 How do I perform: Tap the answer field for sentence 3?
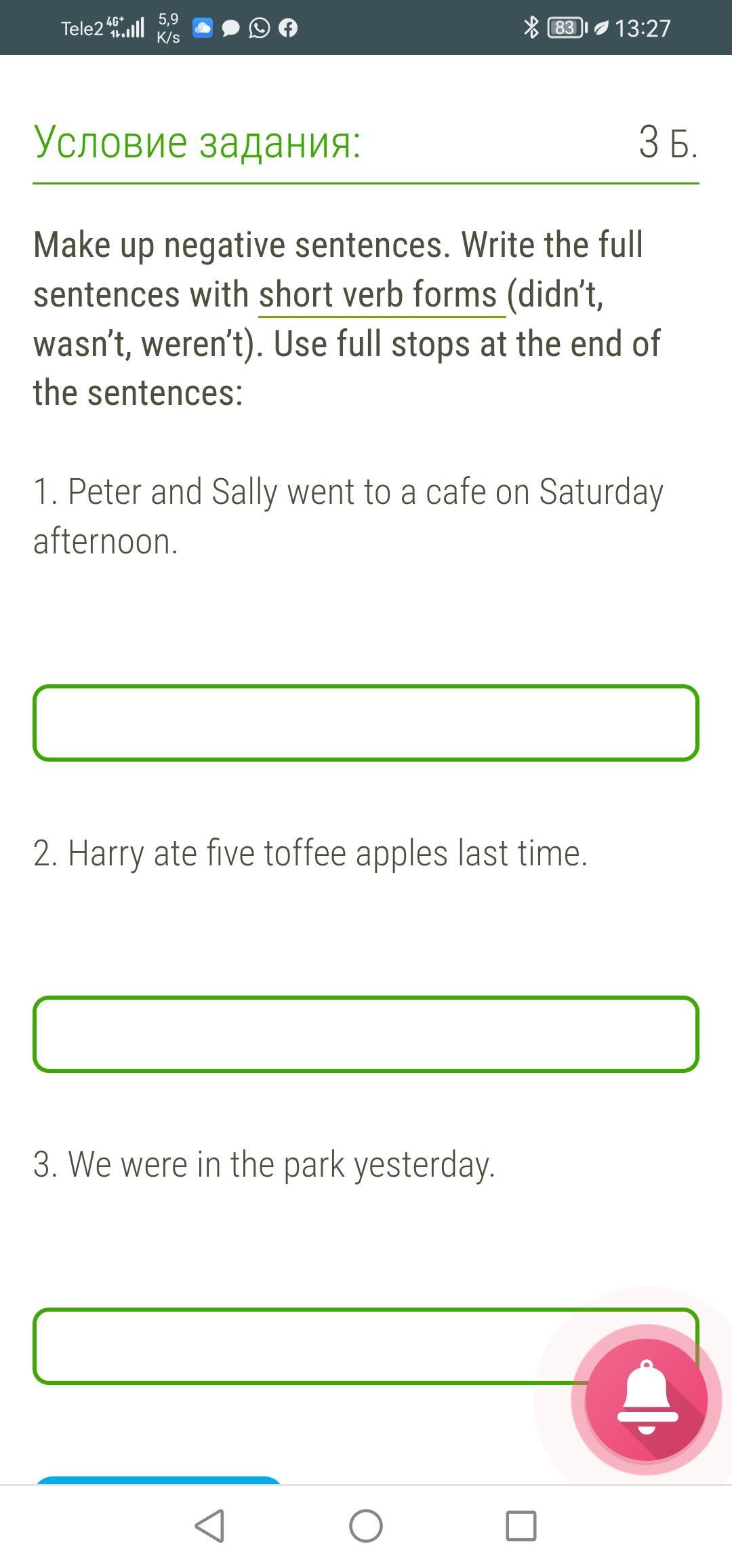point(298,1346)
